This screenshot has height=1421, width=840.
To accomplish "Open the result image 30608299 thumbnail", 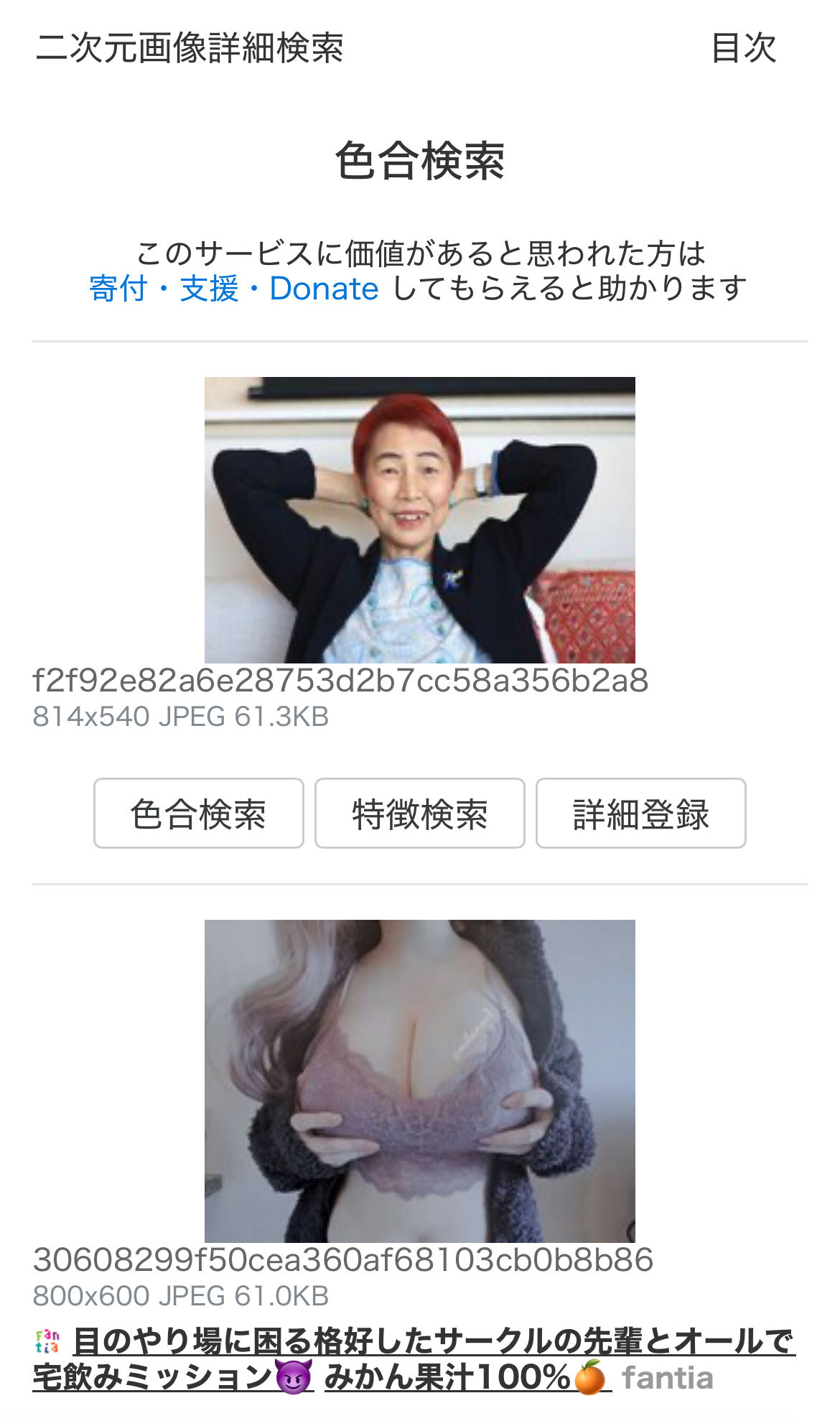I will pyautogui.click(x=420, y=1081).
